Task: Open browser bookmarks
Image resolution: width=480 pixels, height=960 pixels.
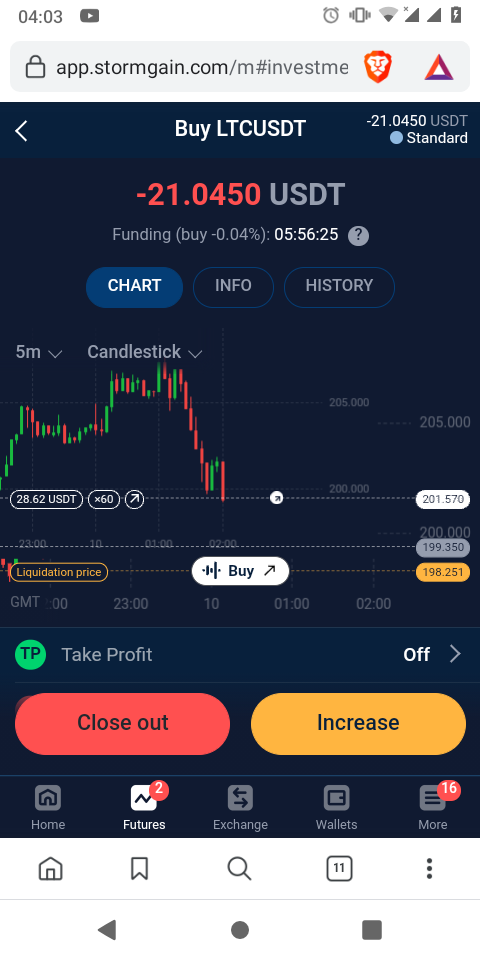Action: 140,868
